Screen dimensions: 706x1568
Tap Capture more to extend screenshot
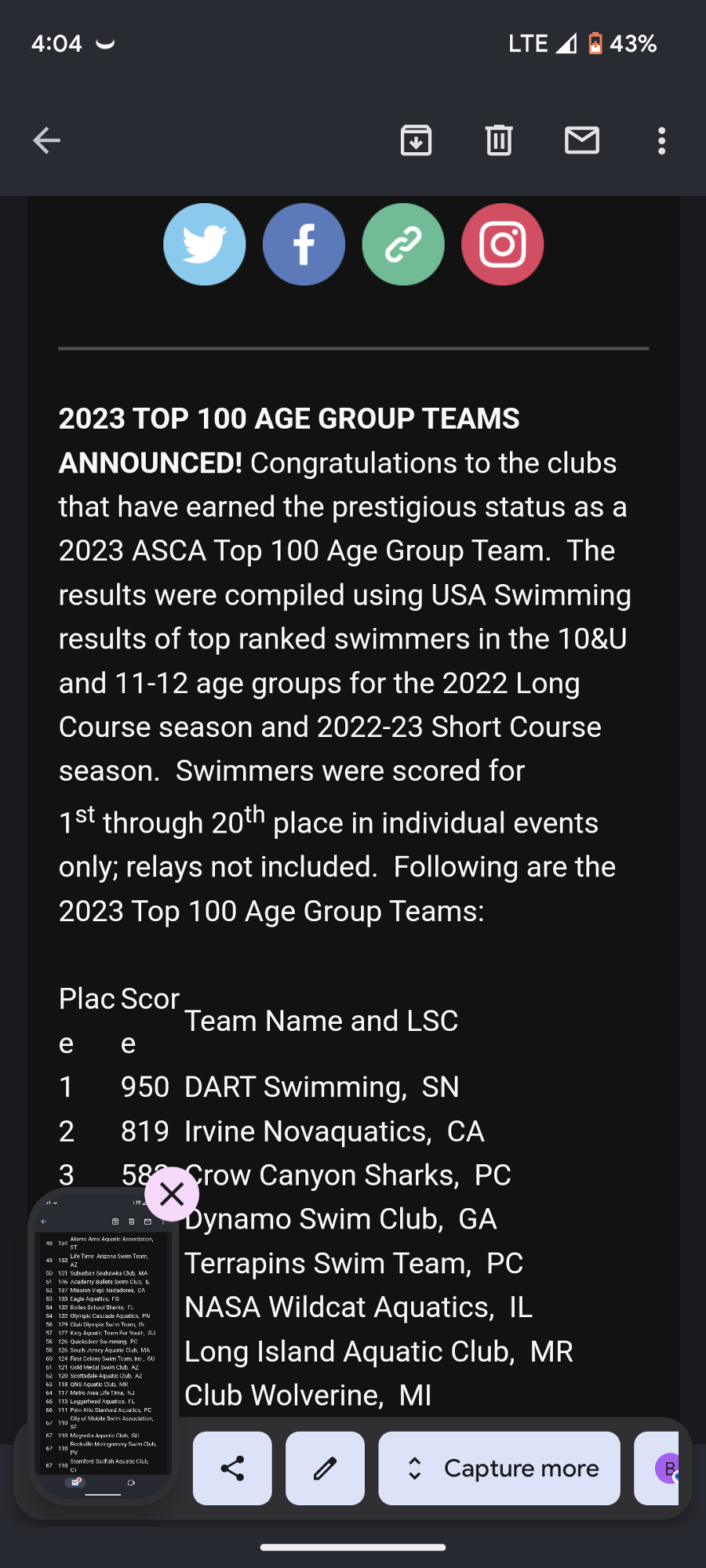499,1468
